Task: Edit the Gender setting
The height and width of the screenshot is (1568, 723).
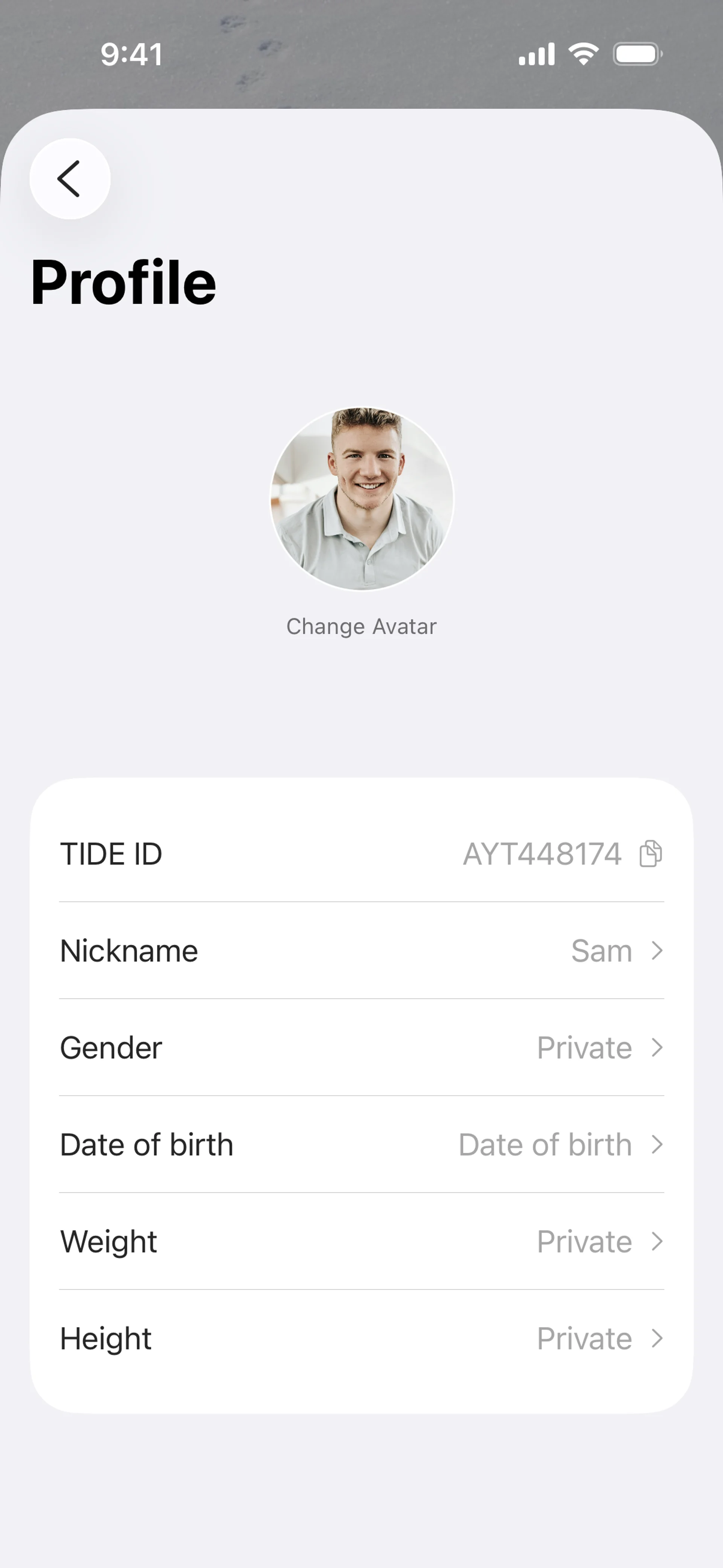Action: [x=361, y=1048]
